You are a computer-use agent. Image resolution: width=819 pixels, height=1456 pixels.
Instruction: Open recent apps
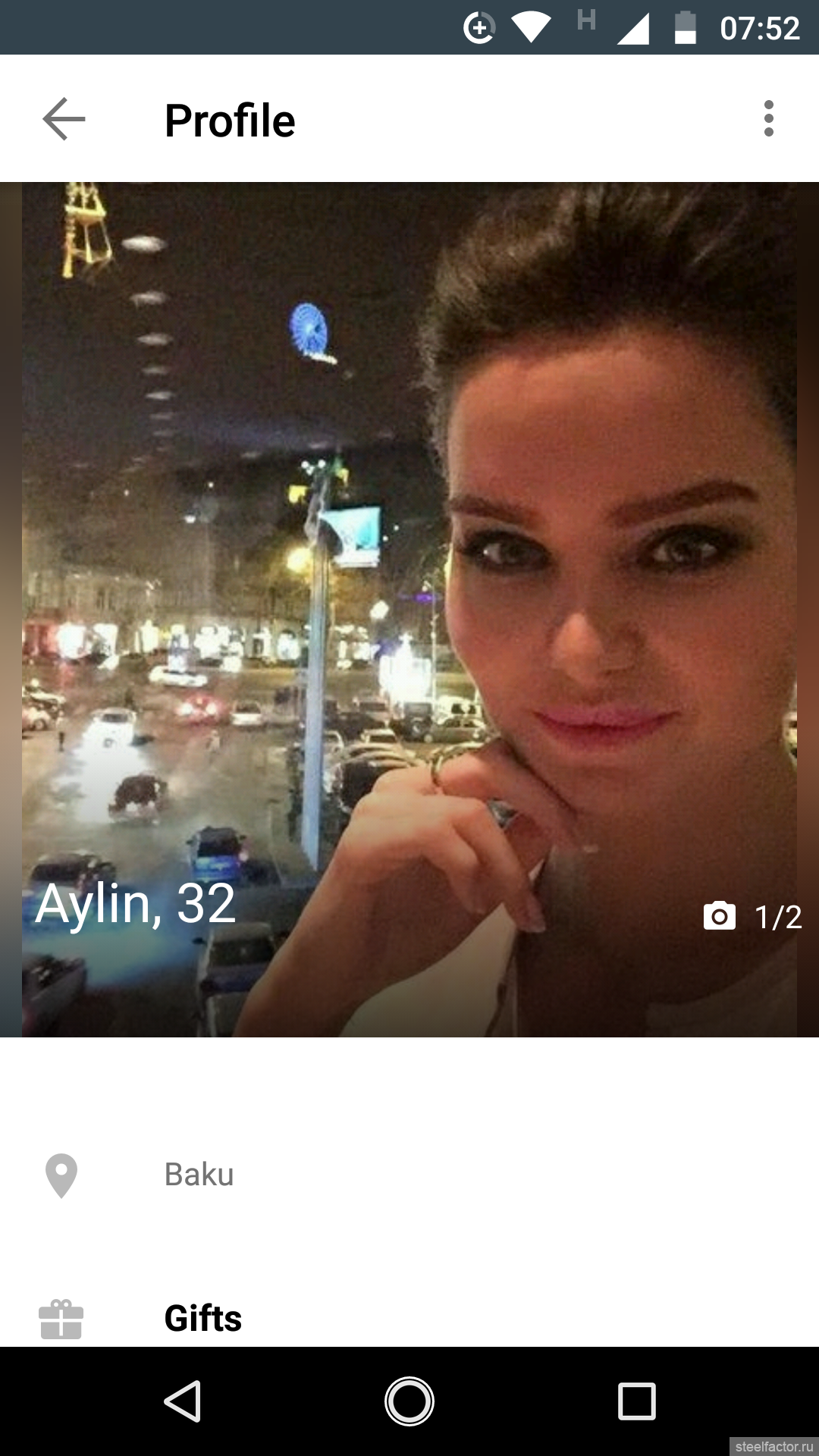[x=637, y=1401]
